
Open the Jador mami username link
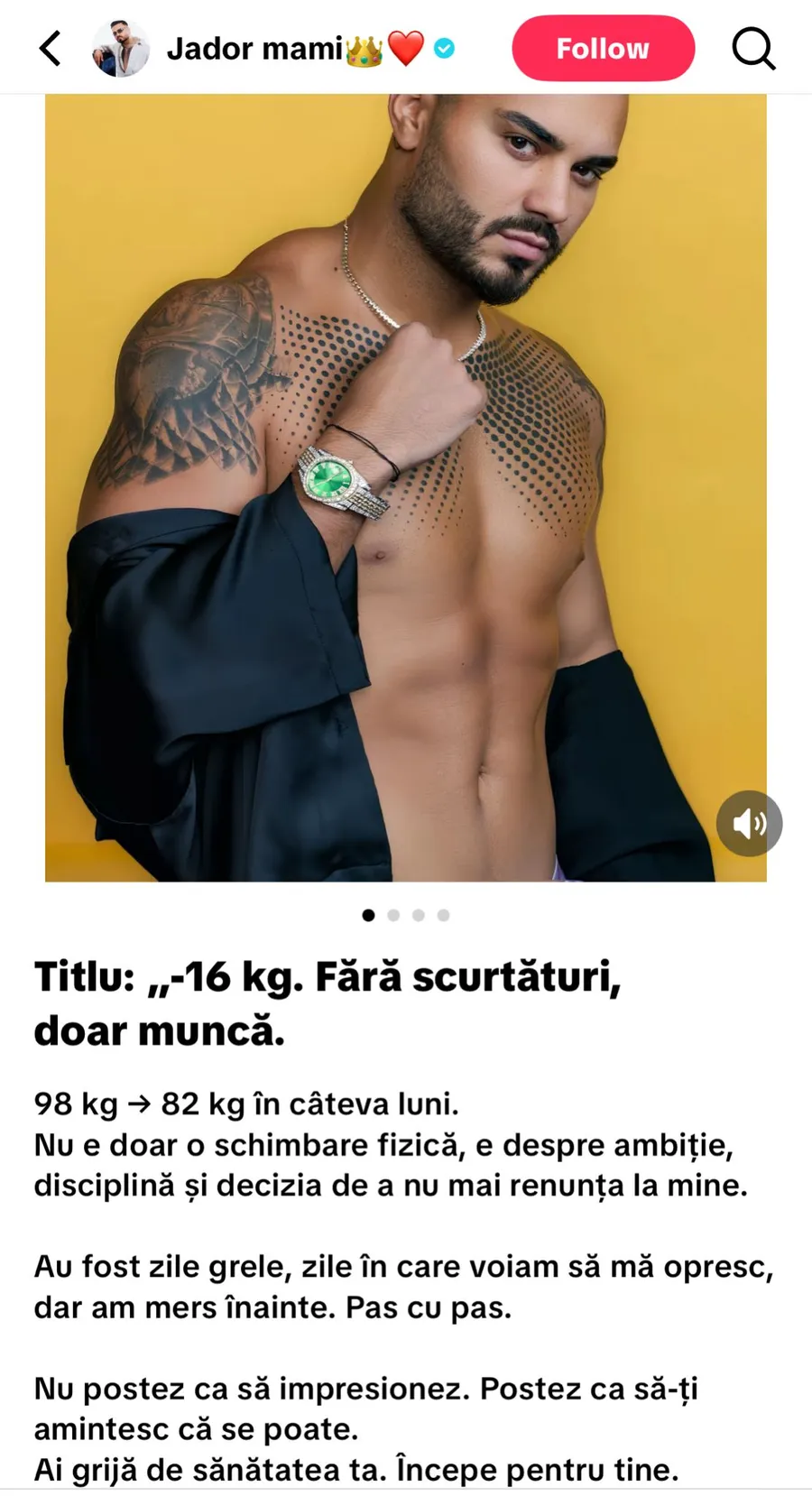click(255, 49)
